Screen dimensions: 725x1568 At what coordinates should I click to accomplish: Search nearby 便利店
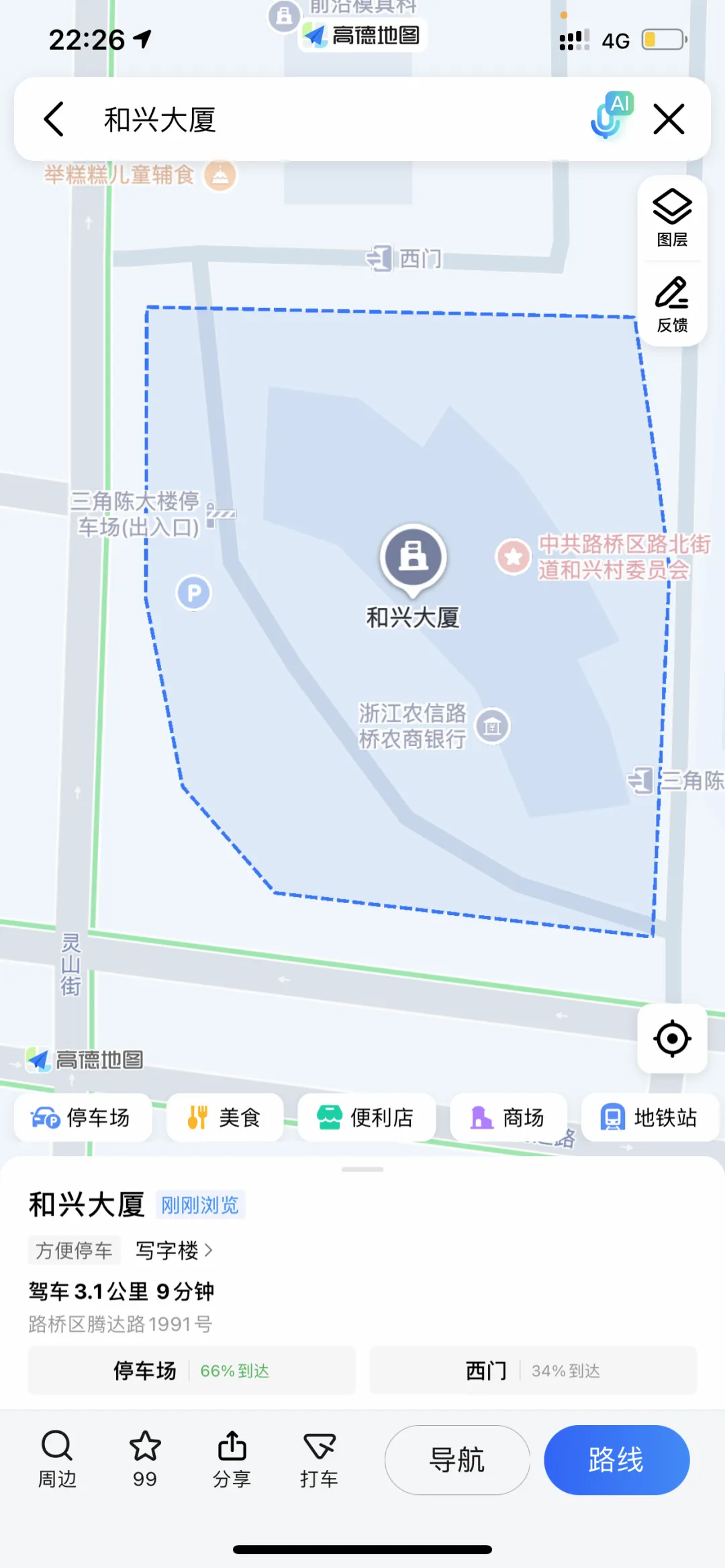click(366, 1117)
